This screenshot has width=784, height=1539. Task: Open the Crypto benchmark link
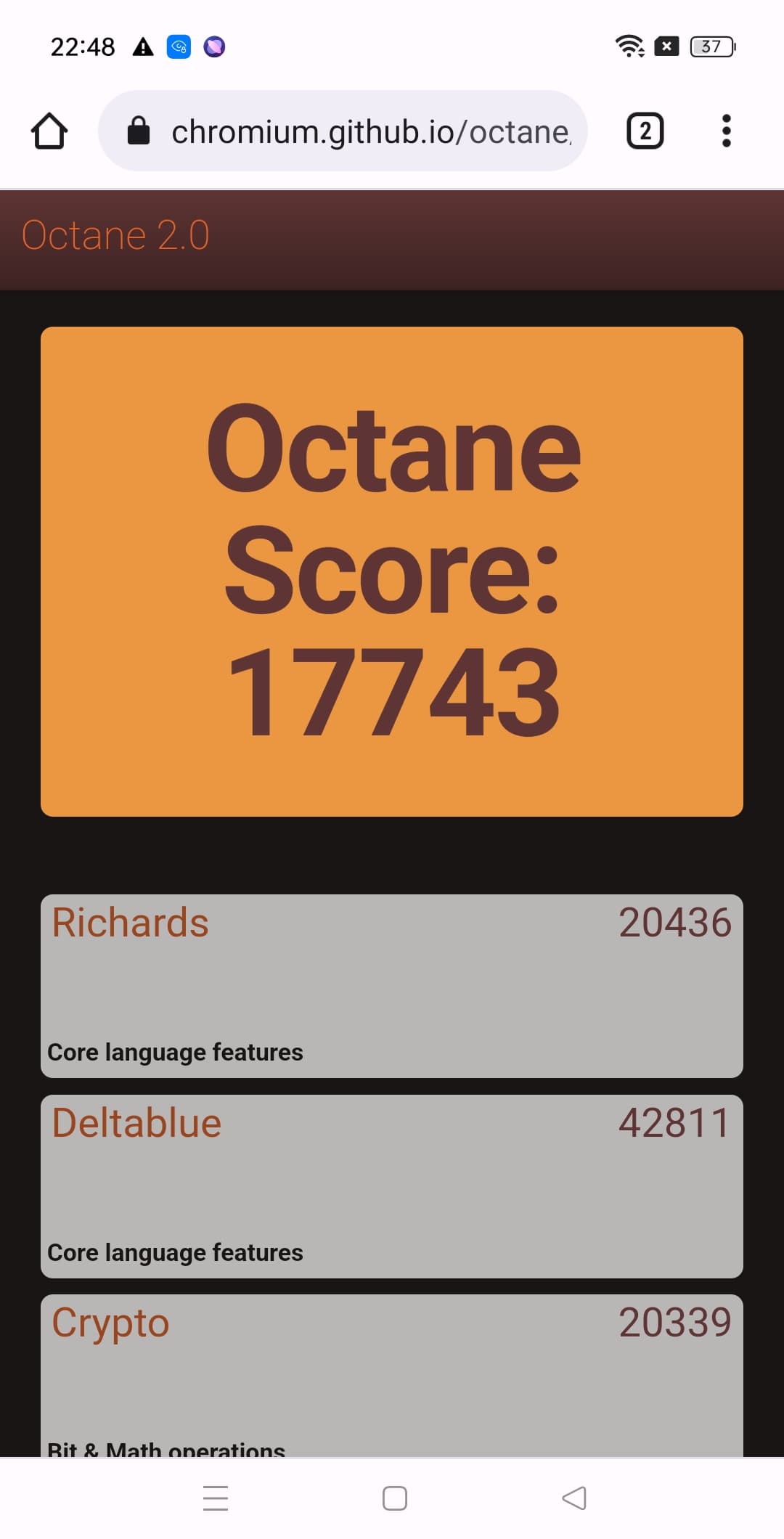coord(110,1323)
